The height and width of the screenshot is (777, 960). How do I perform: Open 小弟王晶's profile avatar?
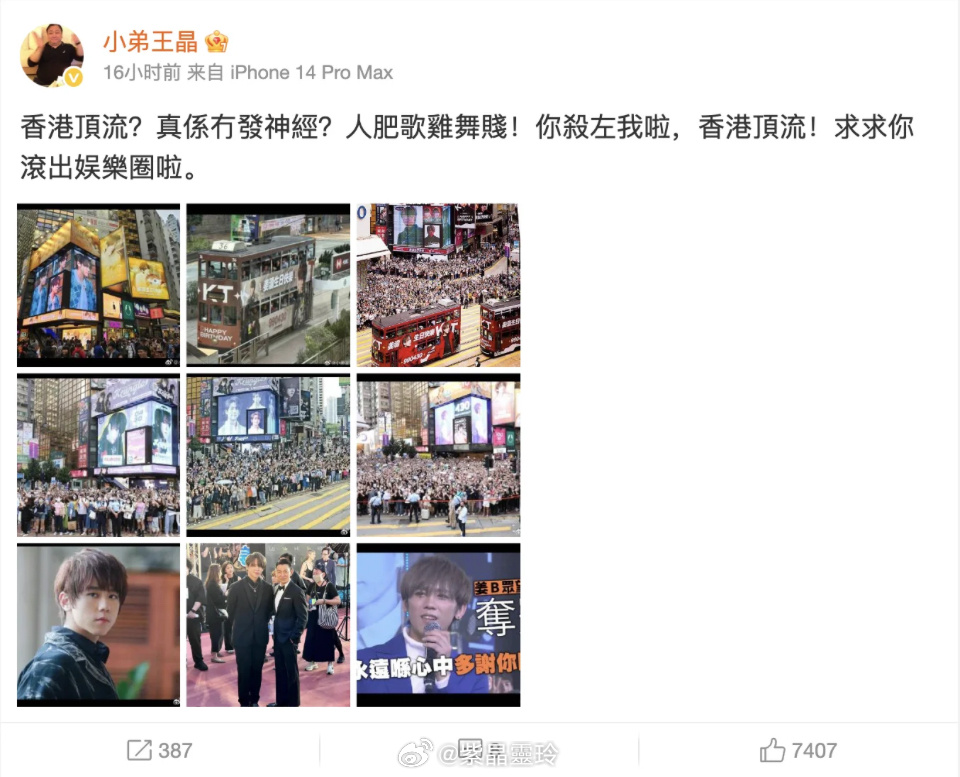click(52, 56)
